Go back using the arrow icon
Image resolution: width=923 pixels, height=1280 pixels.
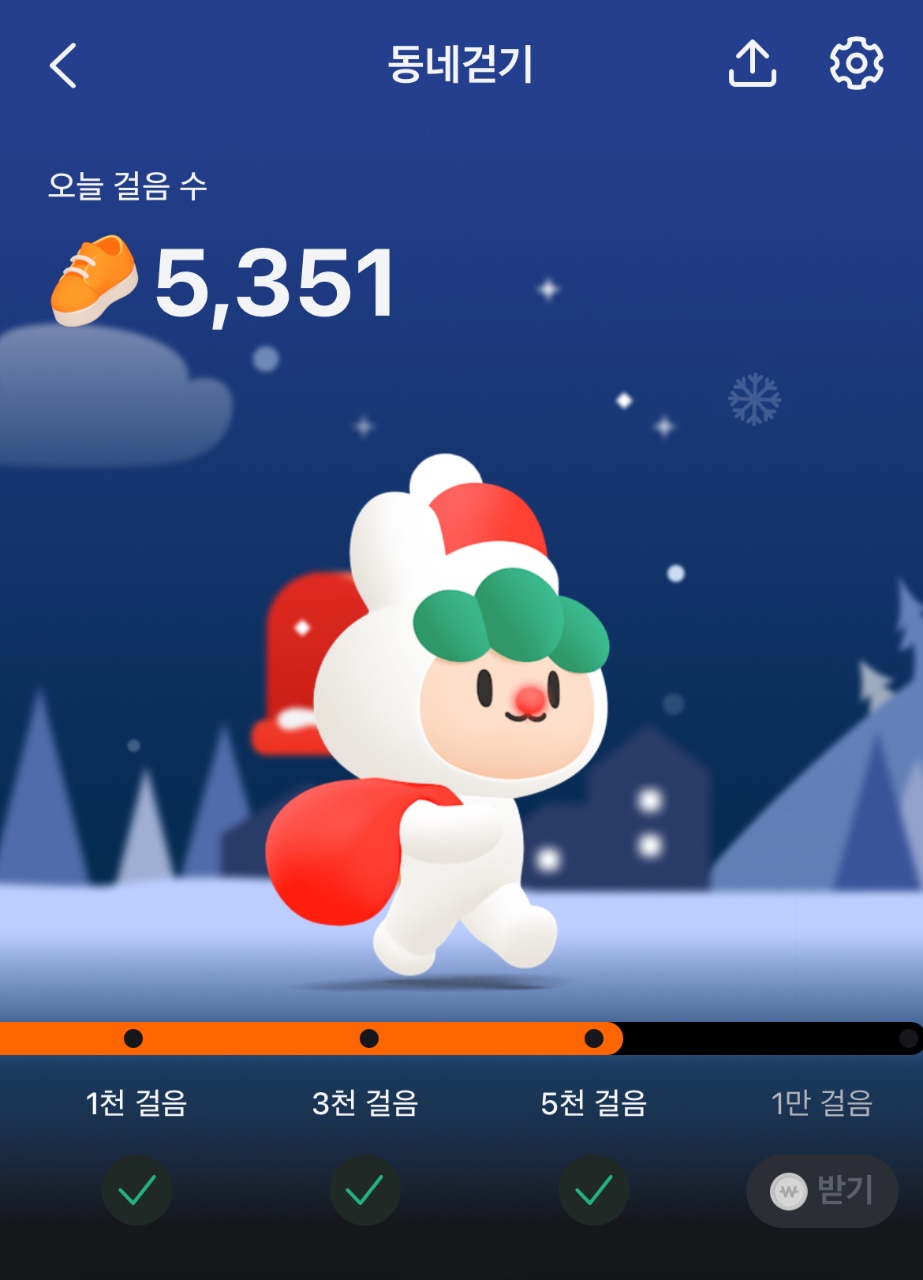63,66
